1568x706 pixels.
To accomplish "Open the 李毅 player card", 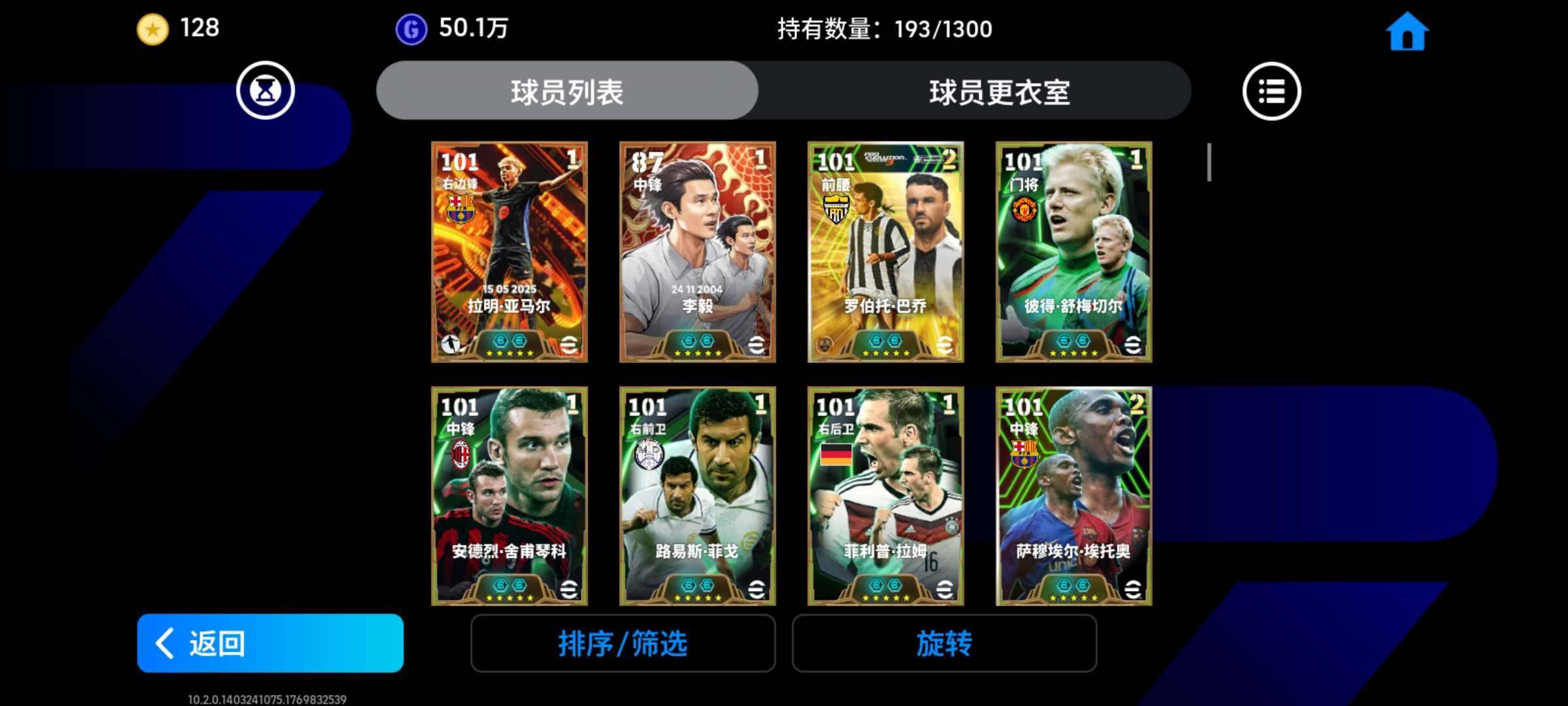I will 697,252.
